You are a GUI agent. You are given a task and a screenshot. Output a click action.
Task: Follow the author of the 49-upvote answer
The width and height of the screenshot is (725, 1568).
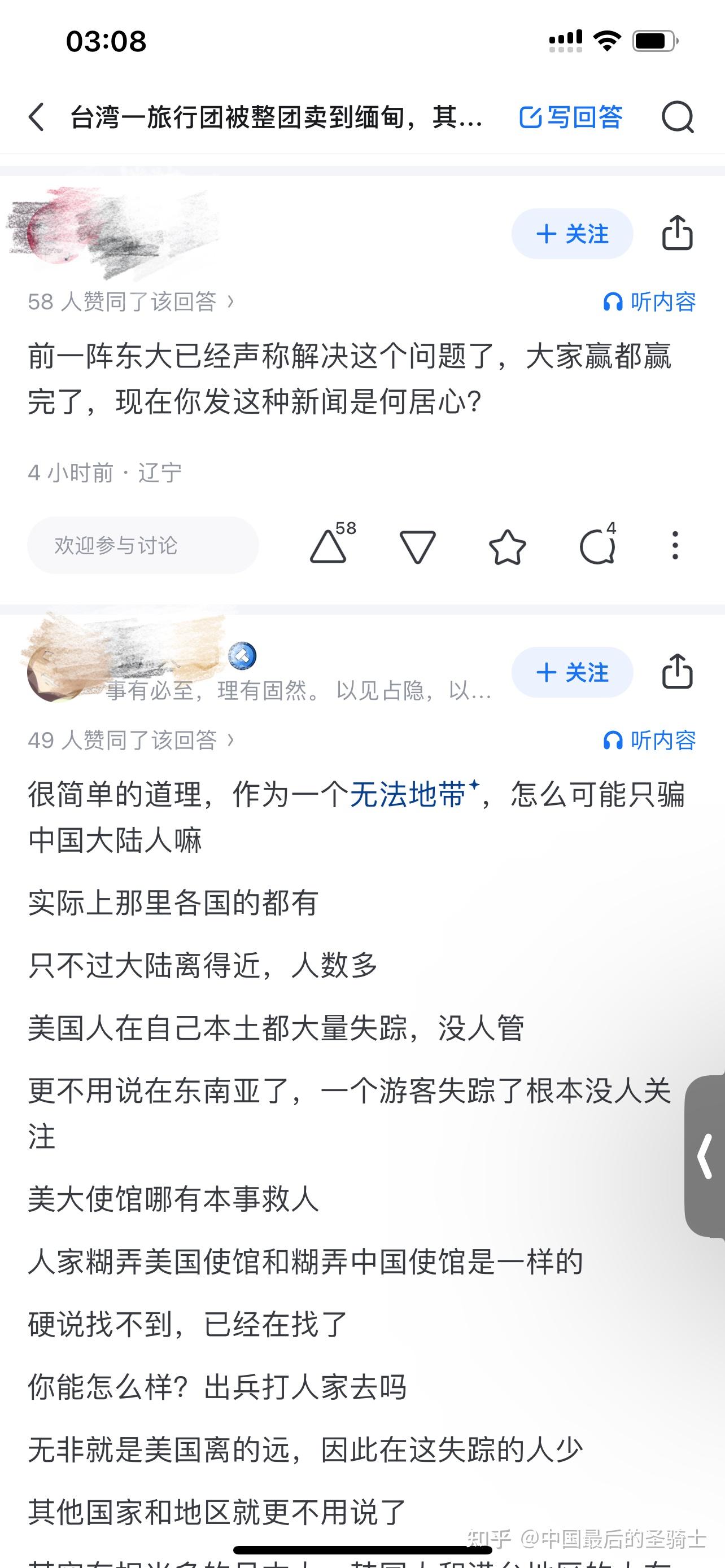[571, 673]
